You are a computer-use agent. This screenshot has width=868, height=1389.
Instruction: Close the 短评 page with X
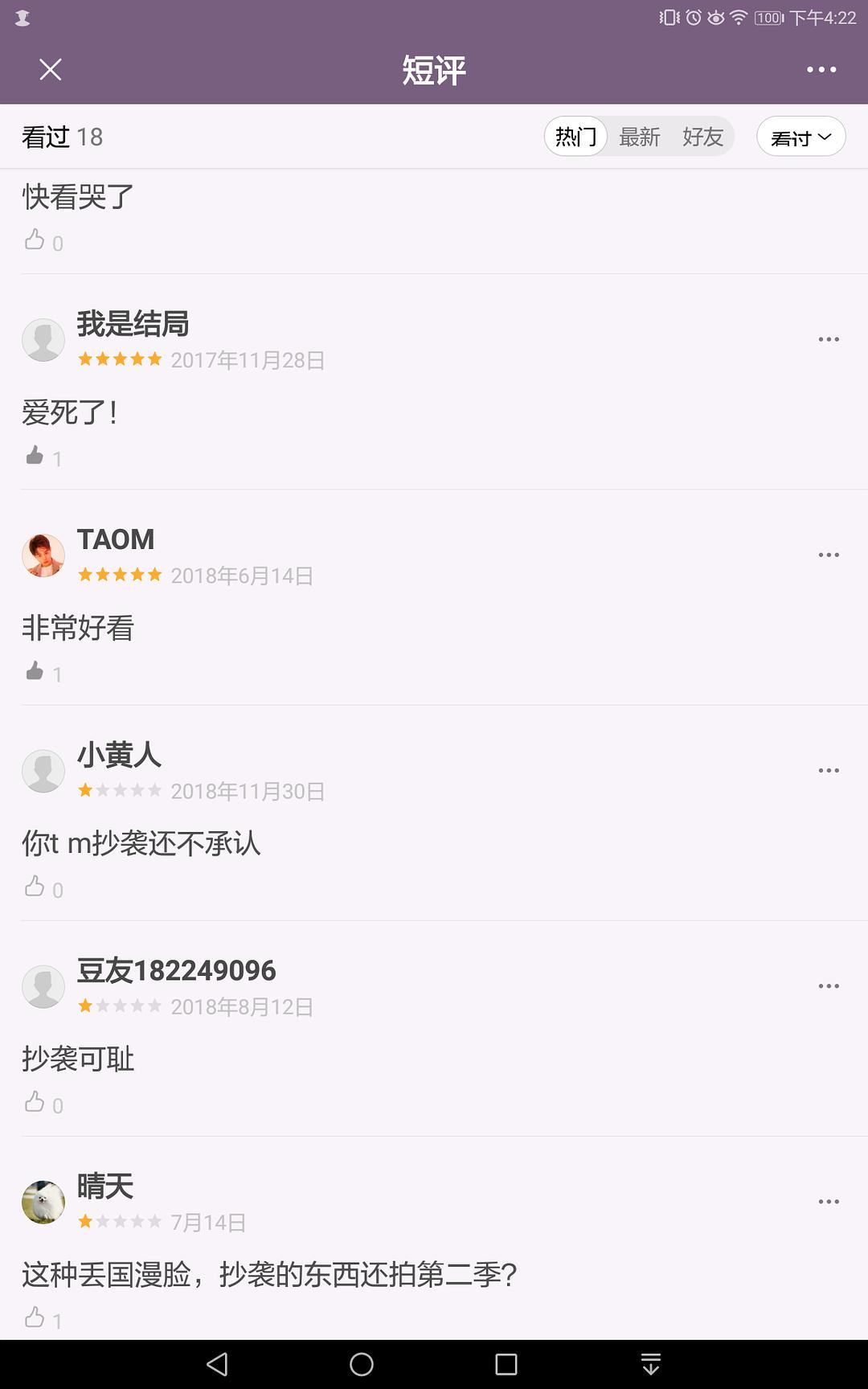pos(51,70)
